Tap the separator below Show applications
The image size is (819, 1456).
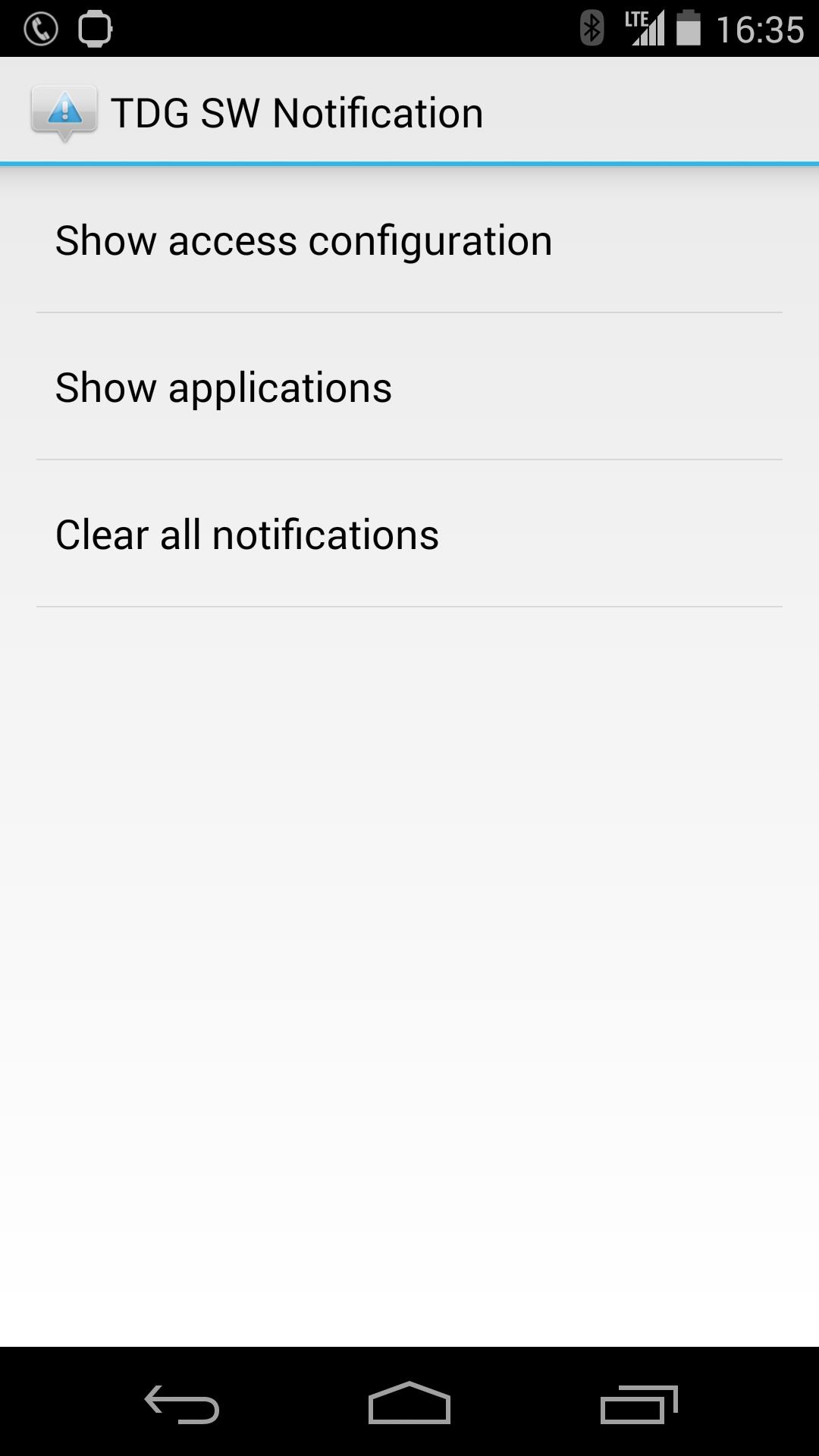click(x=409, y=459)
